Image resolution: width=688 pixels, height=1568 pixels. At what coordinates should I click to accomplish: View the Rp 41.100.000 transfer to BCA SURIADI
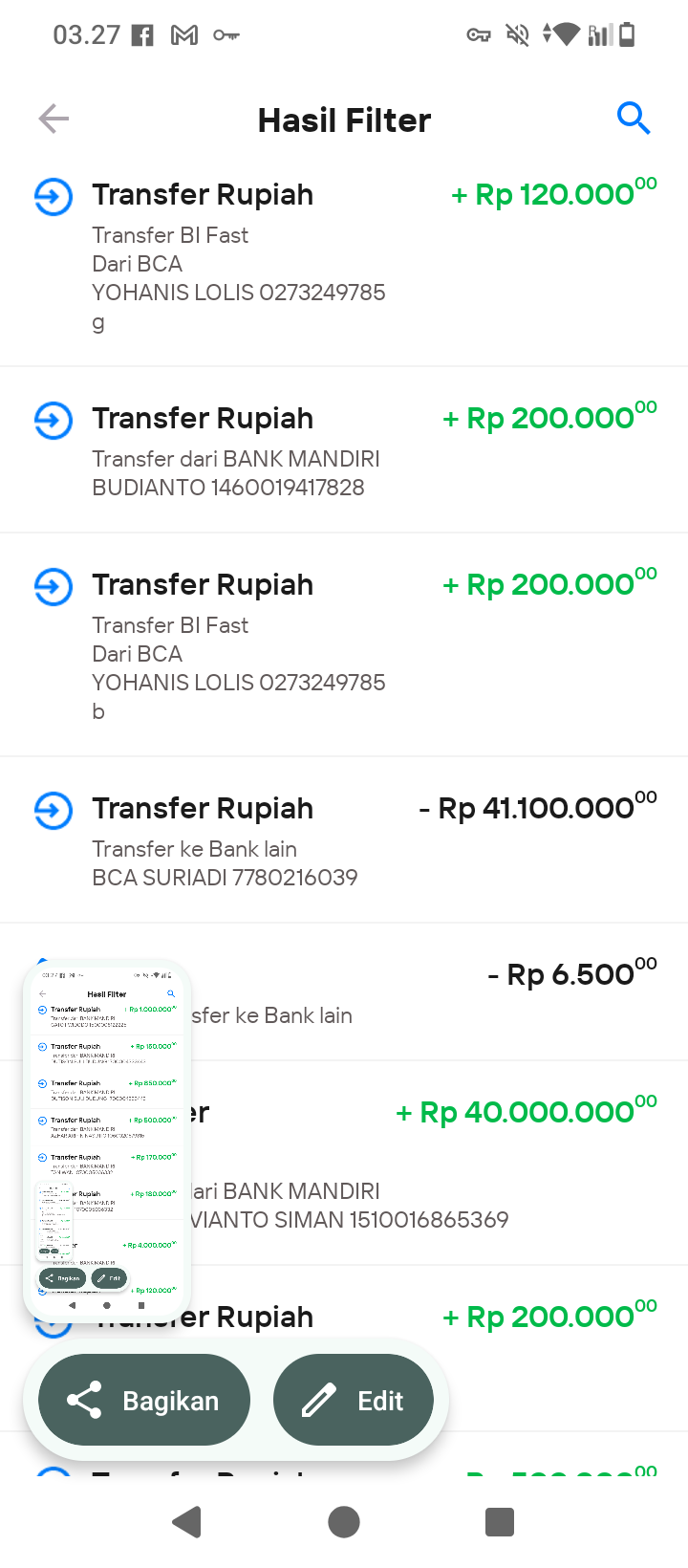(x=344, y=840)
